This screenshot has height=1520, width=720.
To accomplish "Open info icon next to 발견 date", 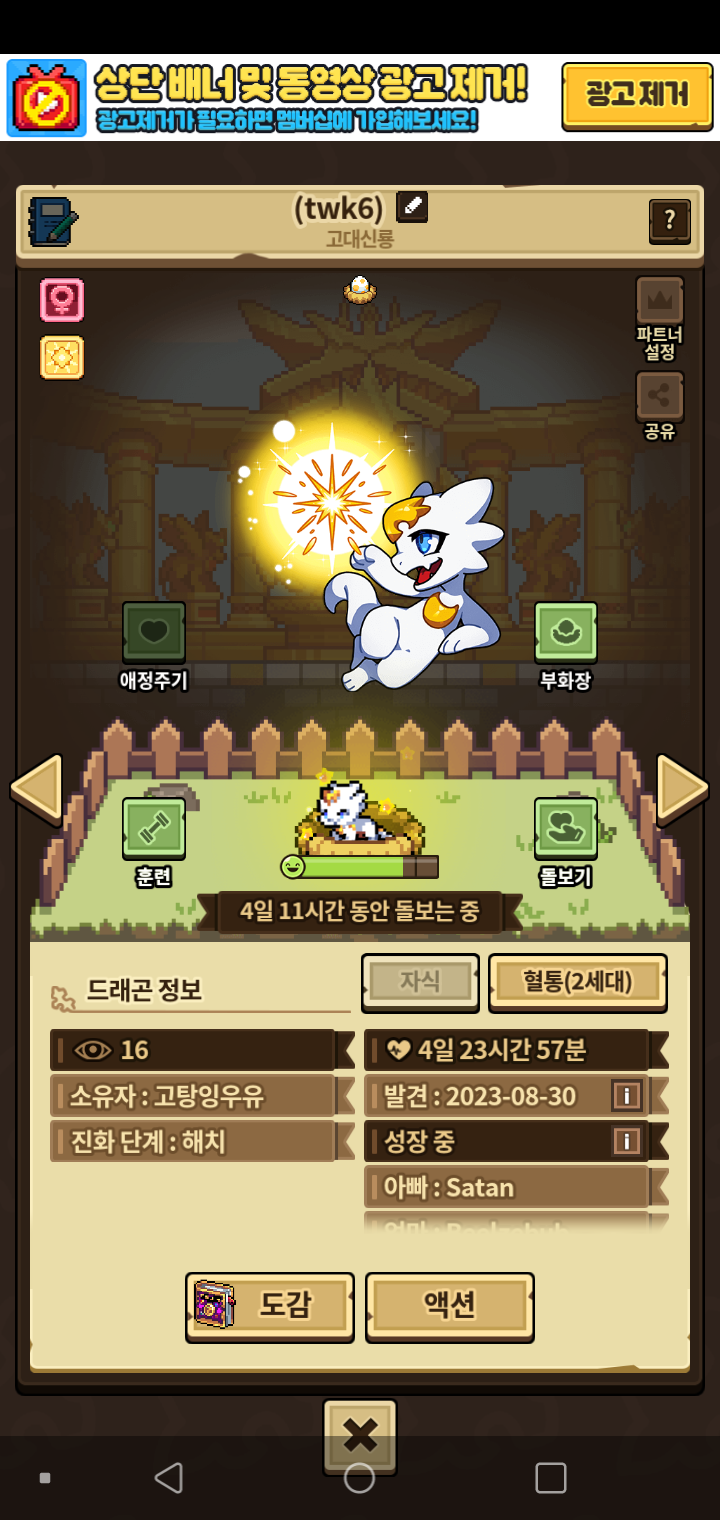I will click(x=626, y=1096).
